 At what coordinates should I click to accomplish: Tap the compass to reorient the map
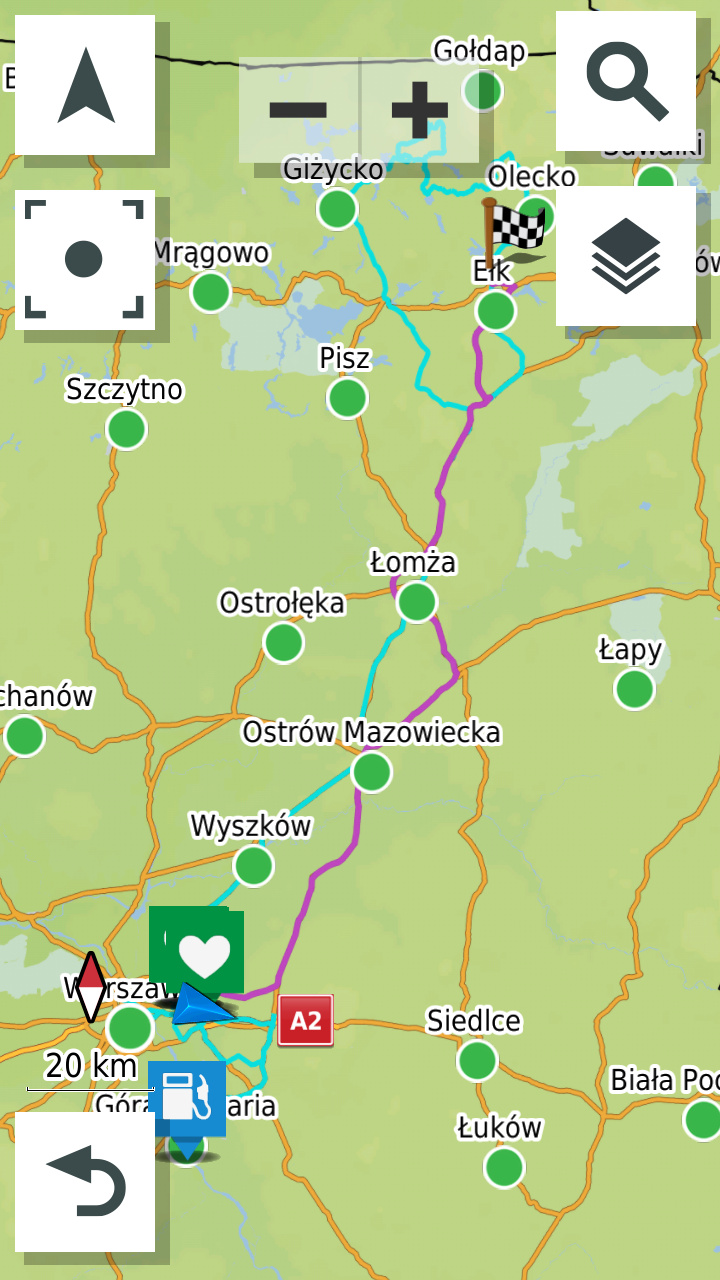coord(91,987)
